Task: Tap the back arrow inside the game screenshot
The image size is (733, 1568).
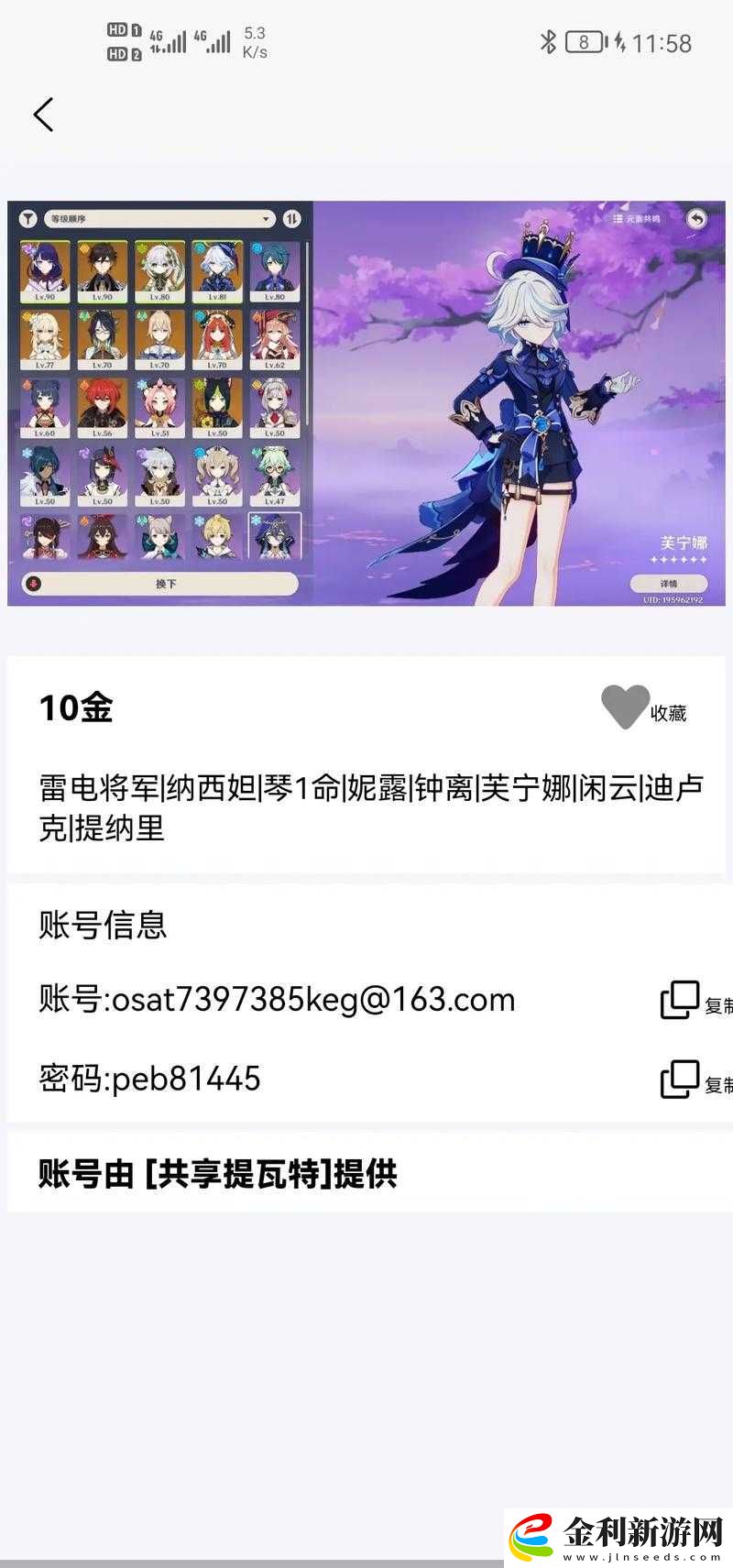Action: click(x=695, y=219)
